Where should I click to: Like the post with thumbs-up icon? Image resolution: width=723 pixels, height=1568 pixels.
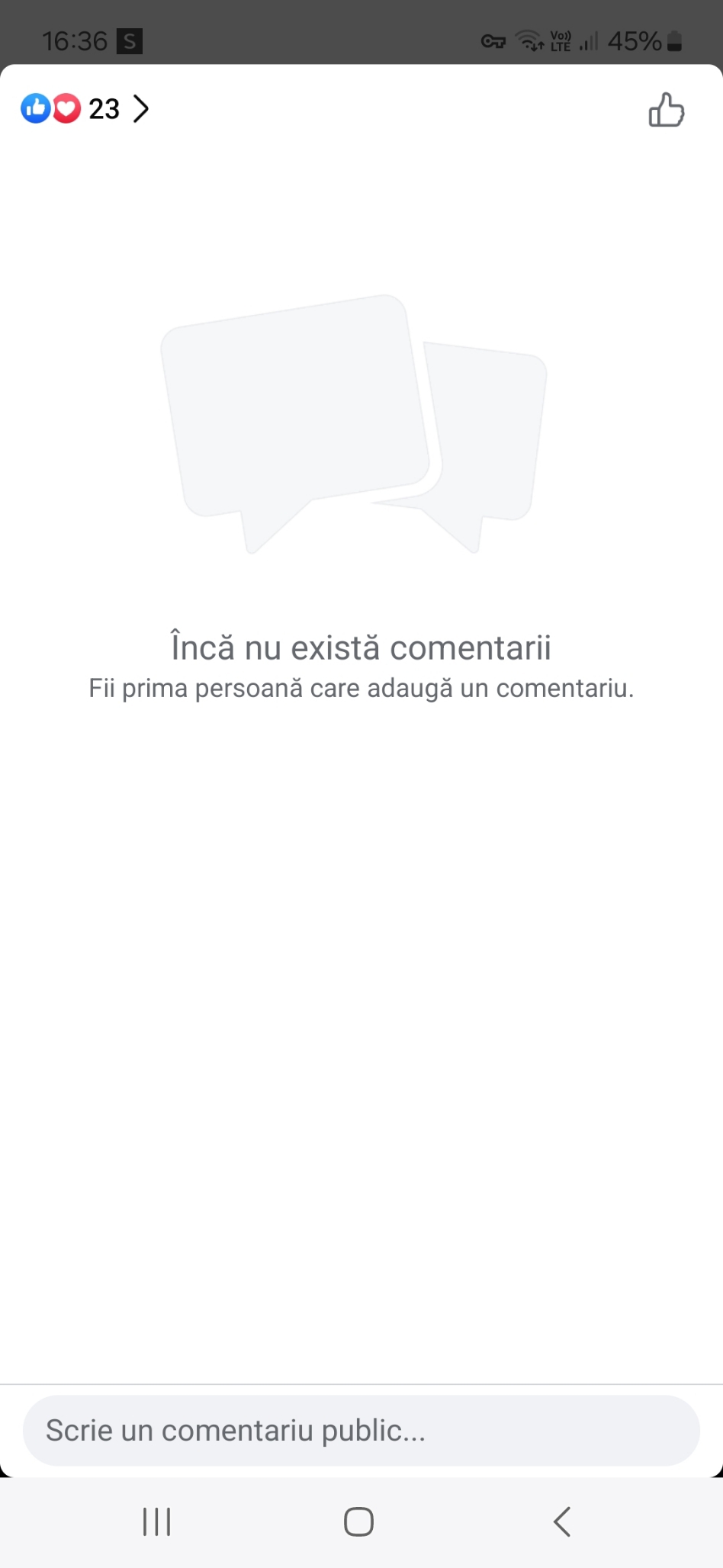666,110
